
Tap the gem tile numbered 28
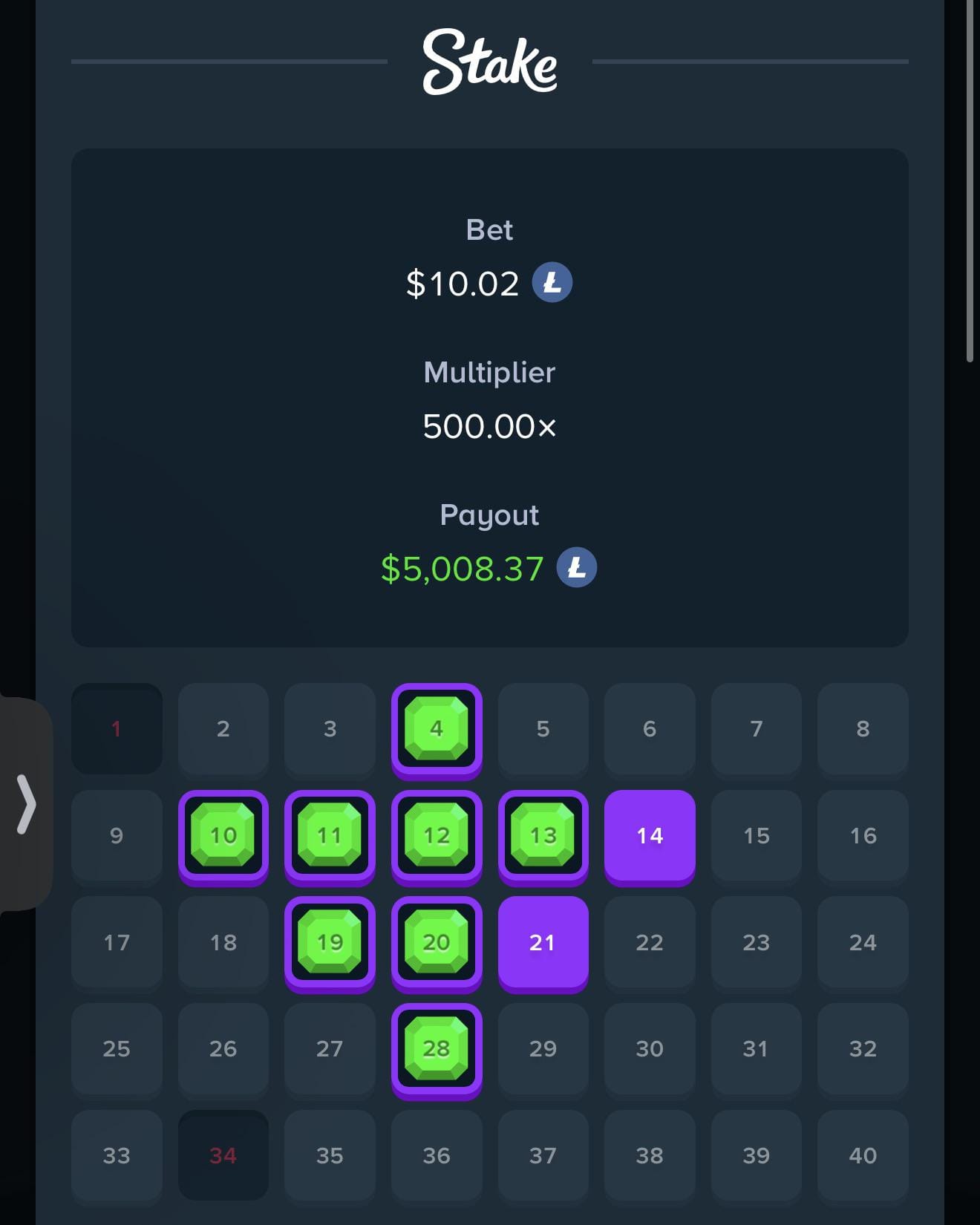point(437,1048)
